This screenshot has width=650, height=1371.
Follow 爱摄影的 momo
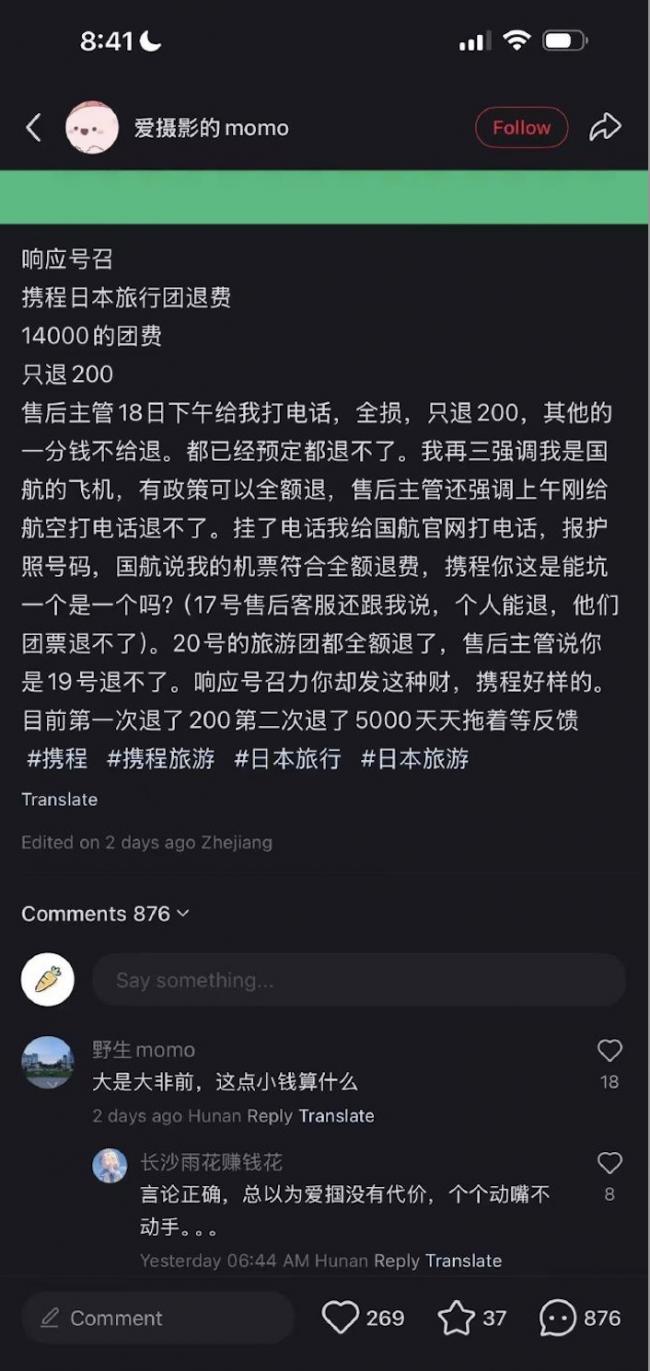(521, 127)
